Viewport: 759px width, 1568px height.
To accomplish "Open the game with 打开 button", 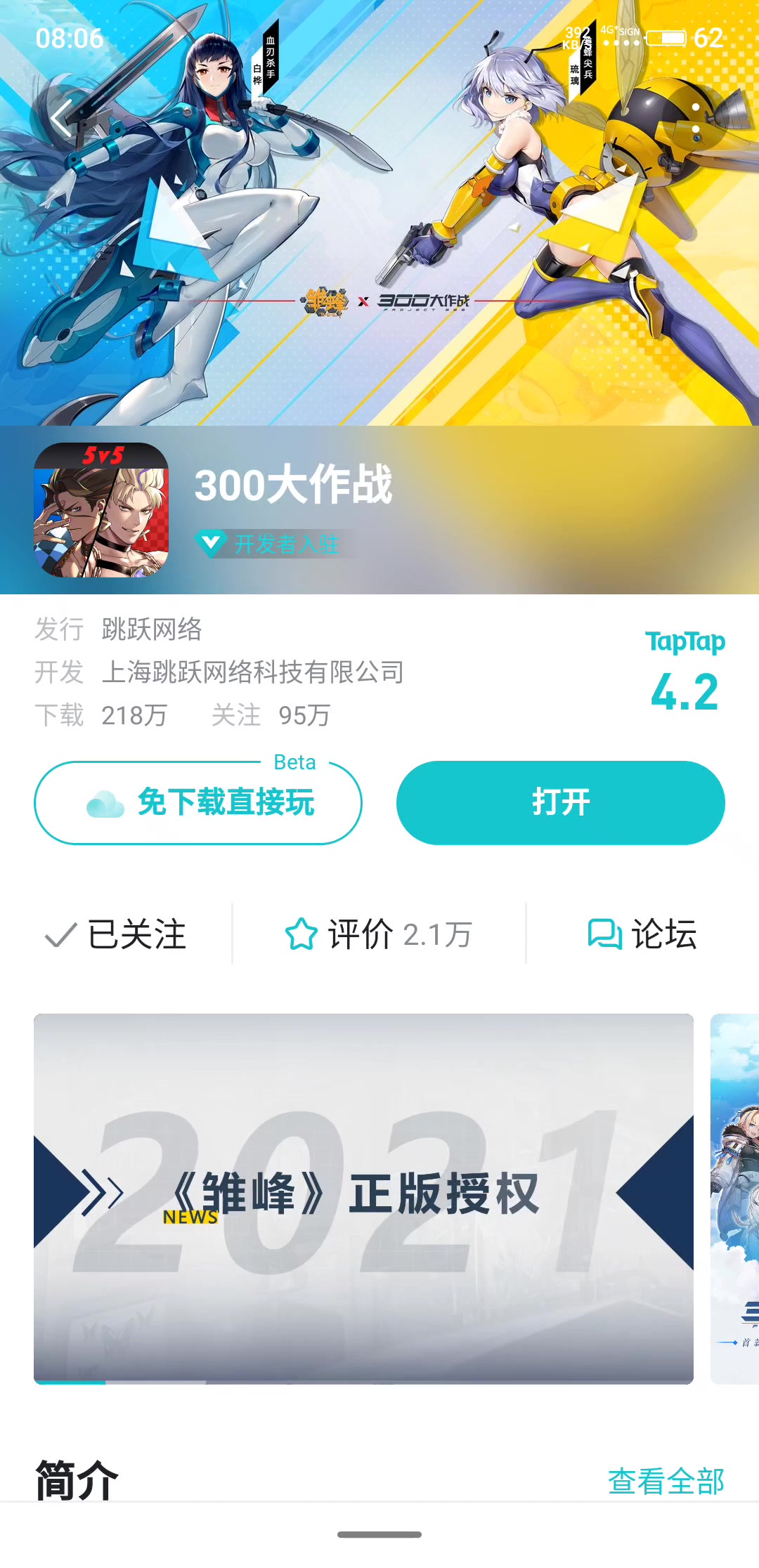I will point(560,803).
